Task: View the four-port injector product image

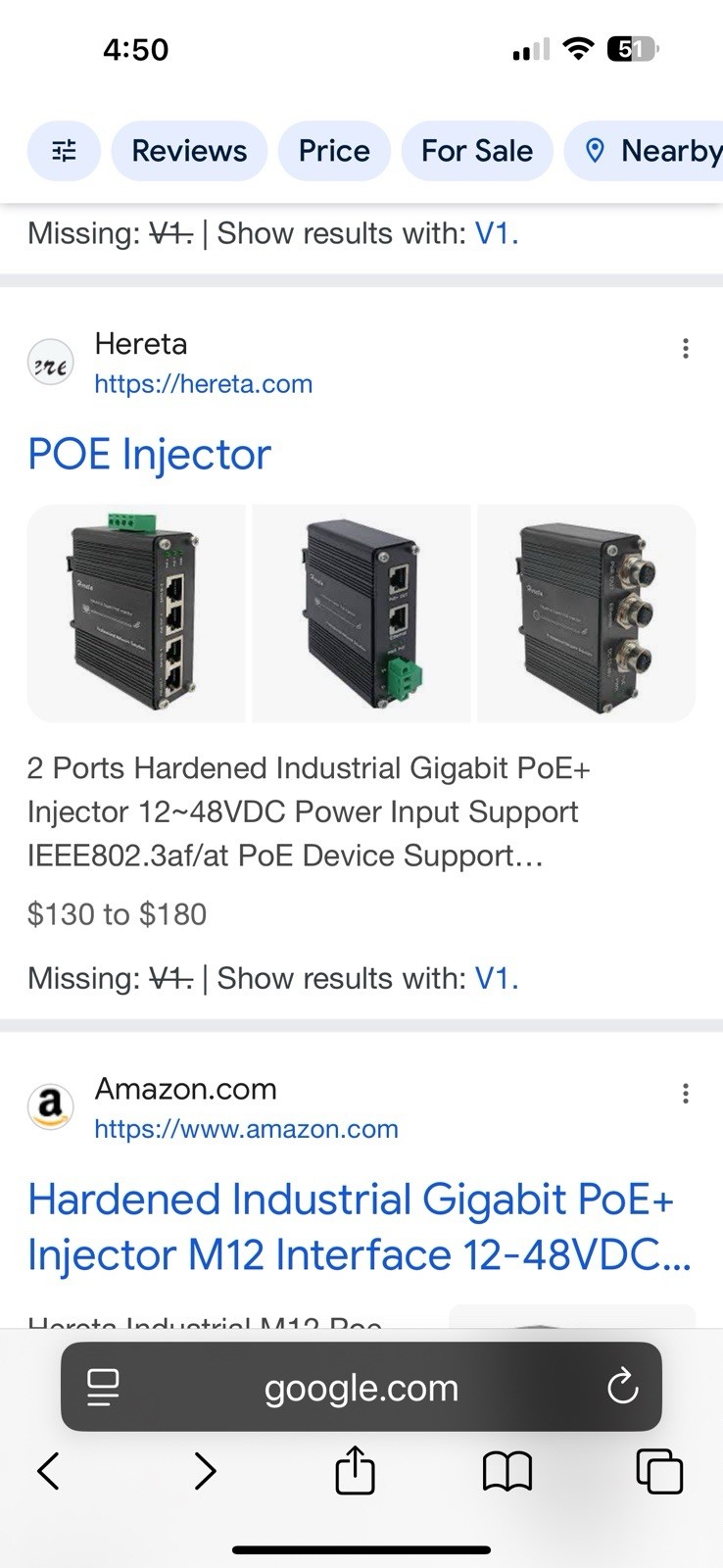Action: tap(136, 613)
